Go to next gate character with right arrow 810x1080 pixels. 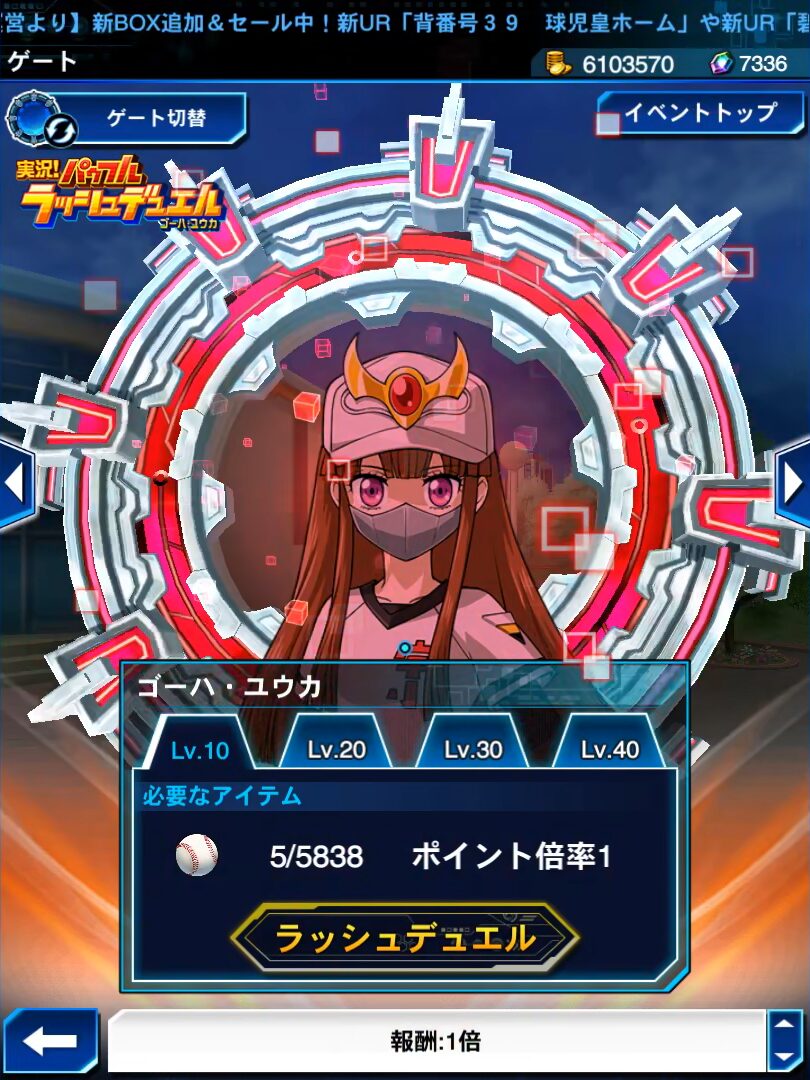click(x=794, y=484)
